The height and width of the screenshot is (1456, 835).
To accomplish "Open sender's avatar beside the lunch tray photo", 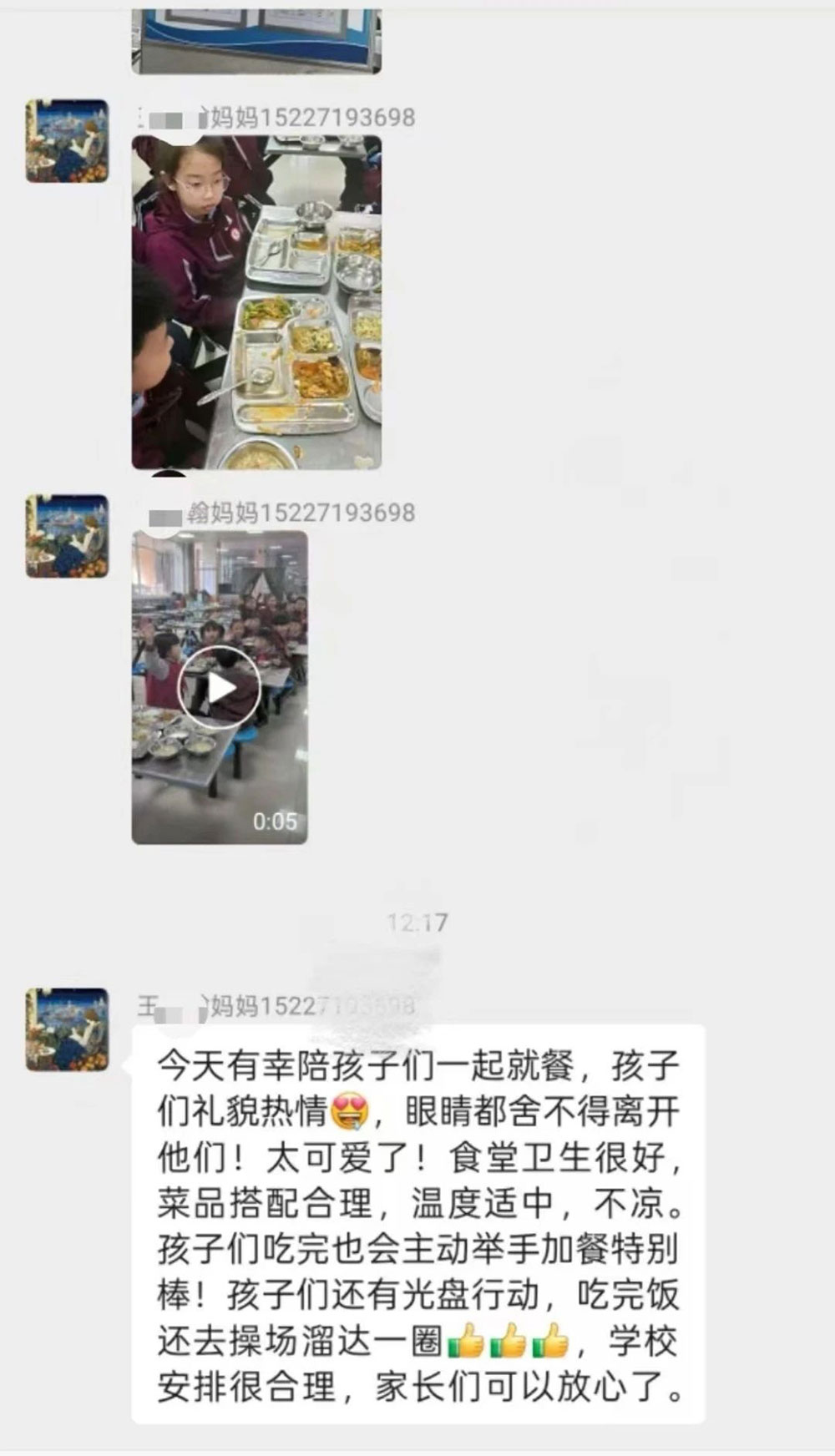I will [x=67, y=141].
